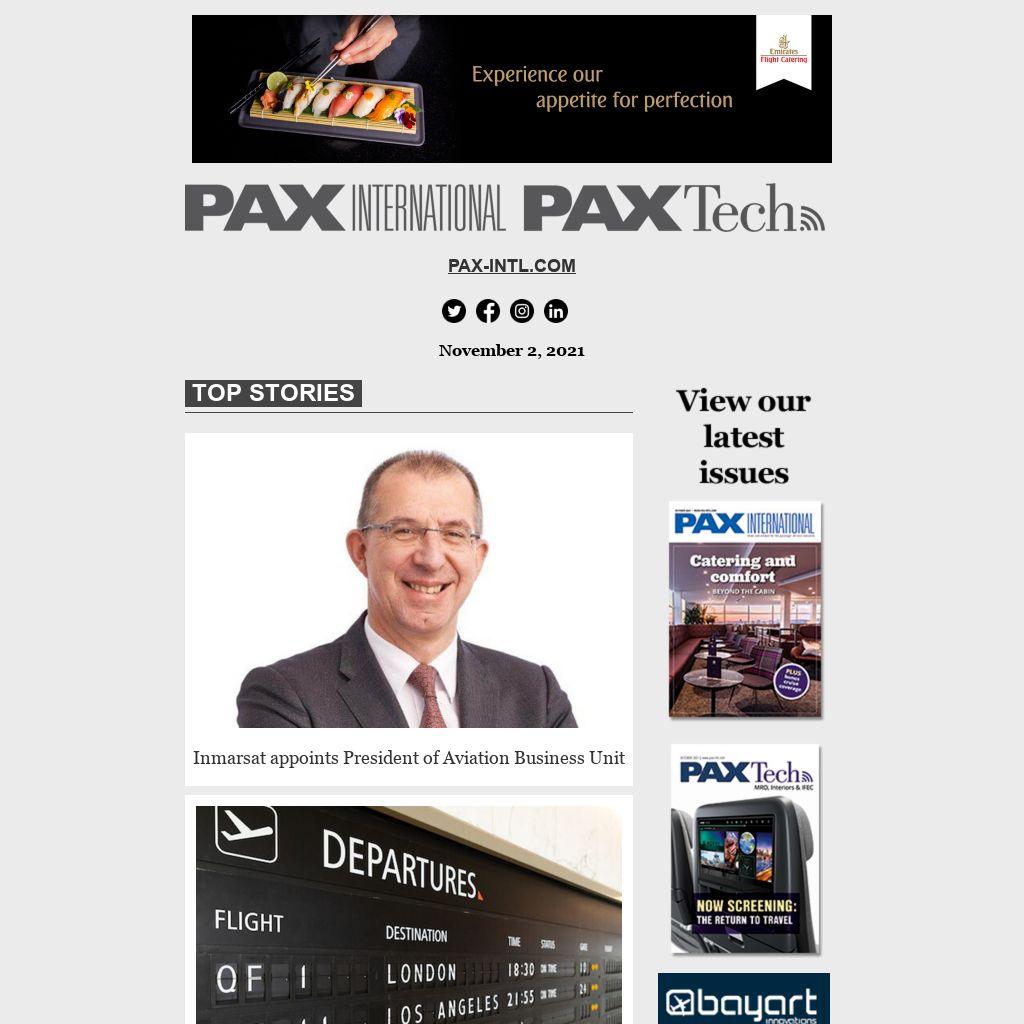
Task: Open the Inmarsat appoints President story
Action: tap(408, 758)
